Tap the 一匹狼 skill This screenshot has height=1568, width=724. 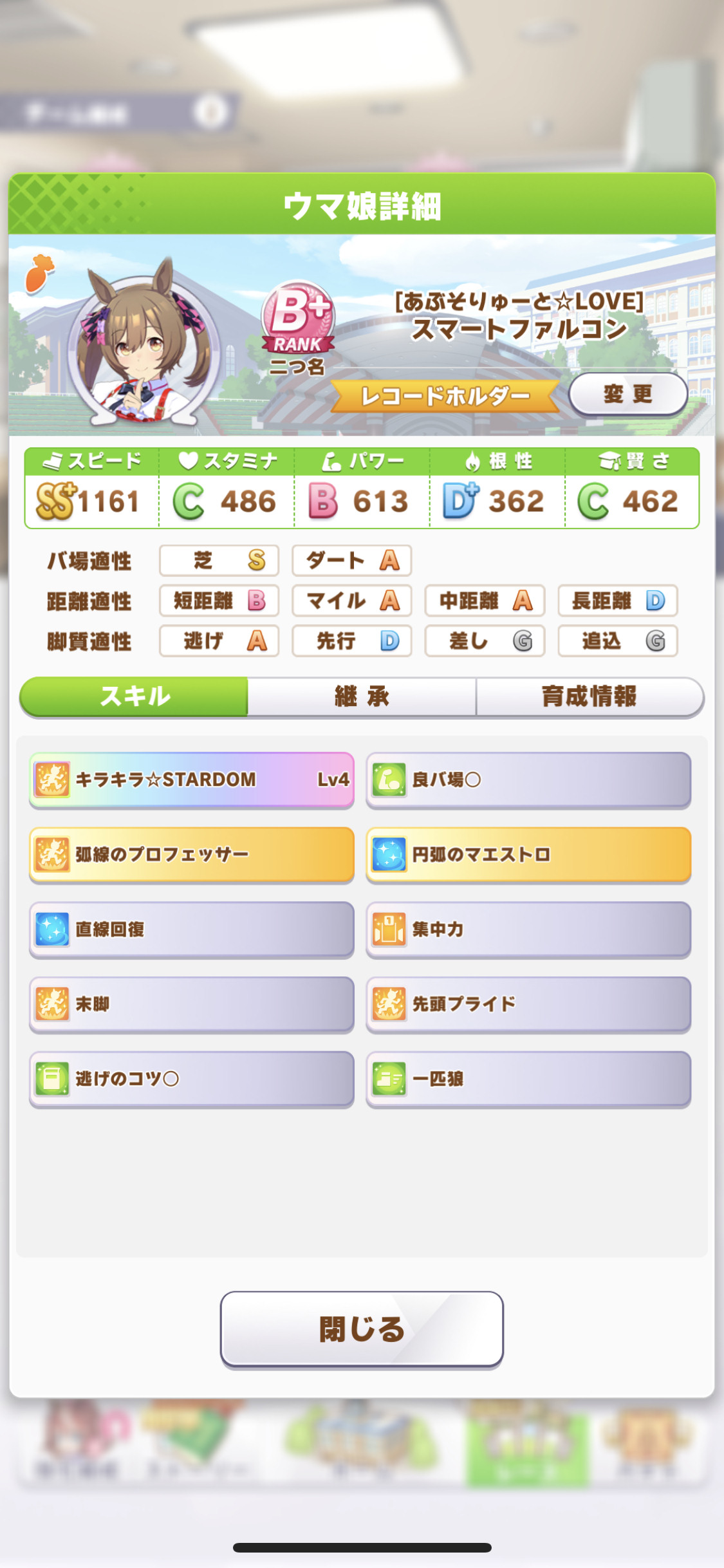pos(528,1078)
